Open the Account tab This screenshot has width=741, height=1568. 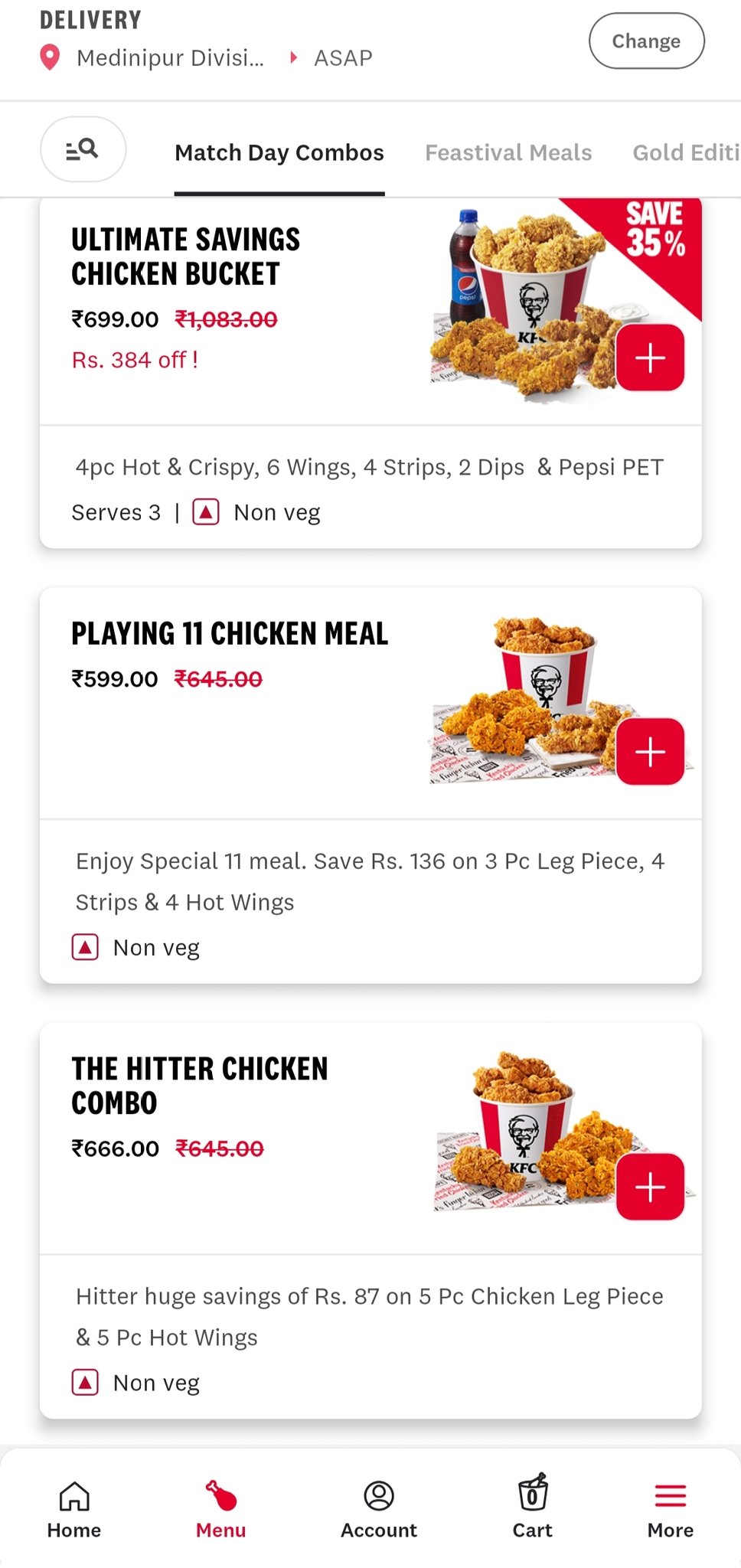pos(378,1510)
